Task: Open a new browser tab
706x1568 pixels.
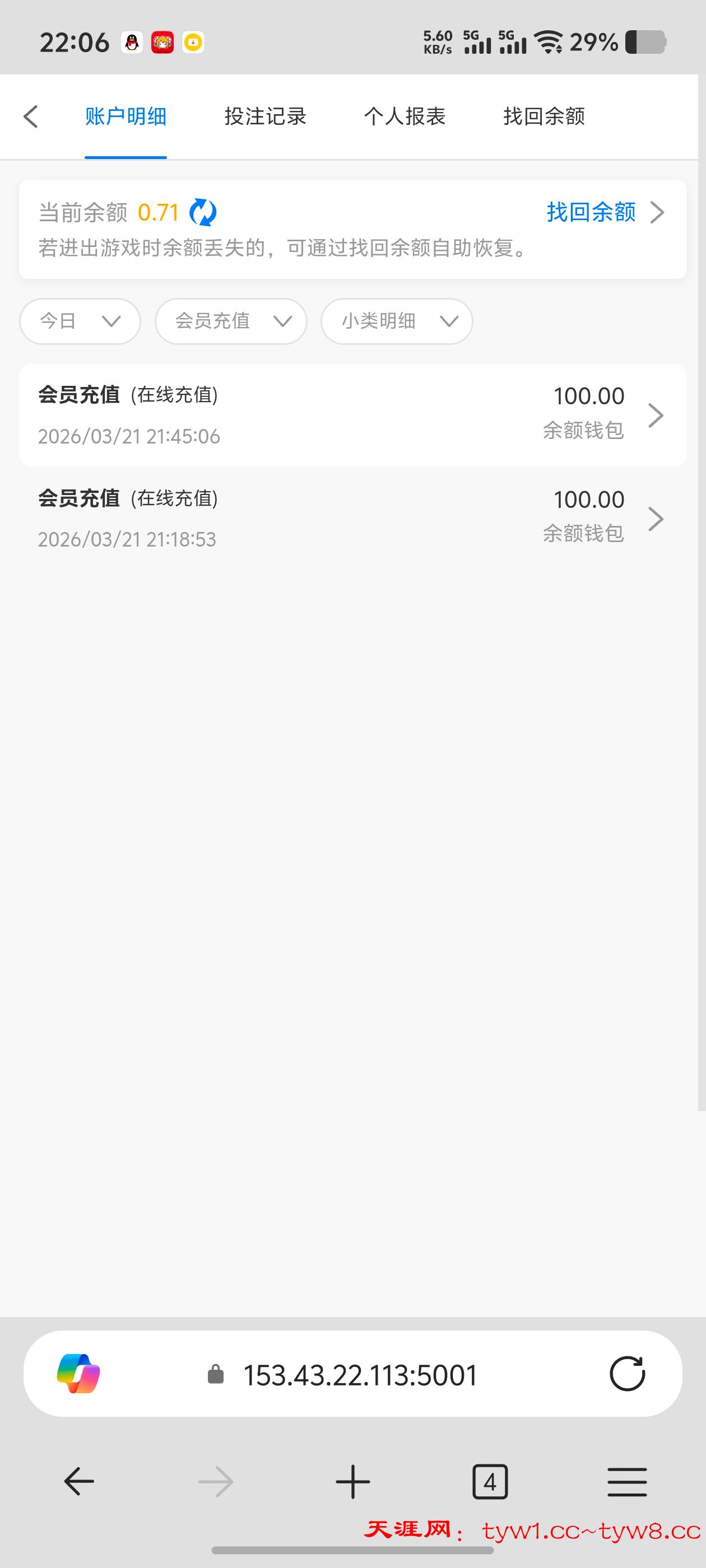Action: (352, 1481)
